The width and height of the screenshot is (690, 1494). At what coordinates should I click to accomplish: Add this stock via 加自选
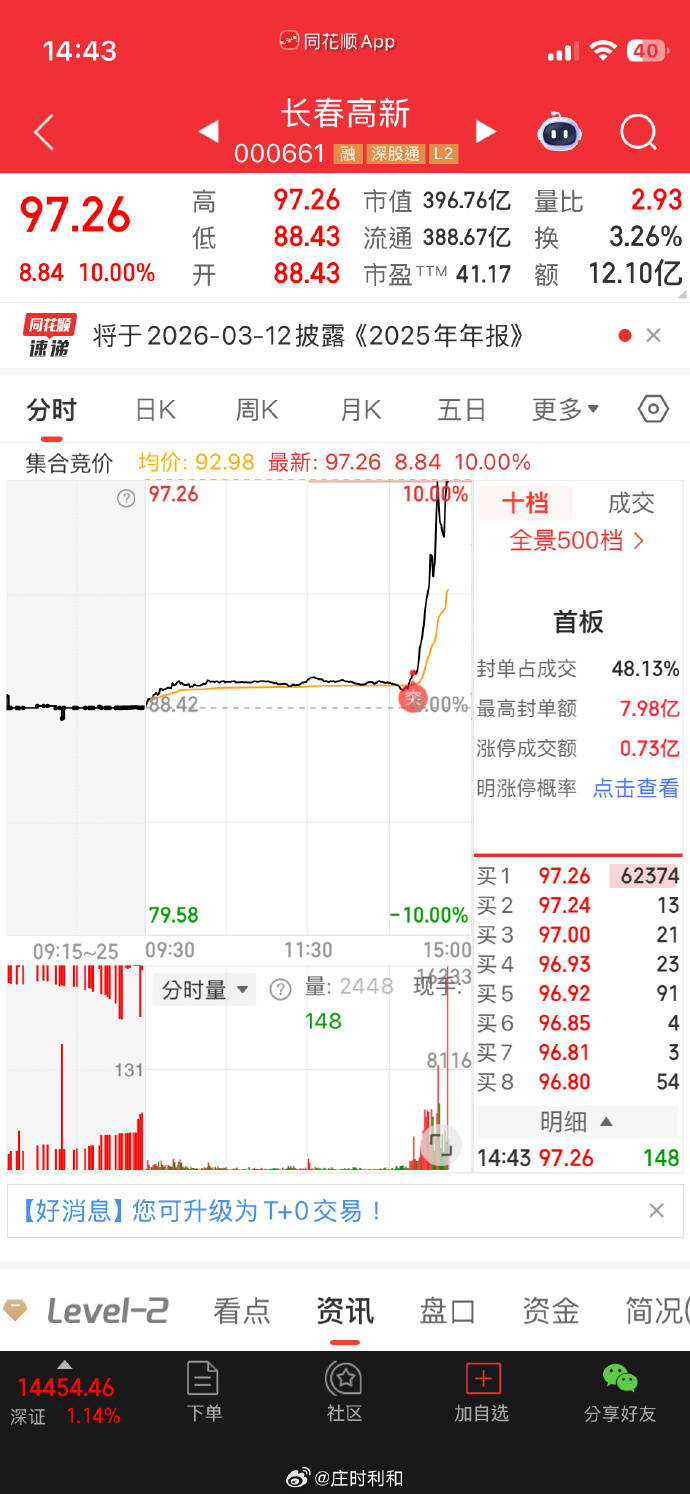(x=482, y=1392)
